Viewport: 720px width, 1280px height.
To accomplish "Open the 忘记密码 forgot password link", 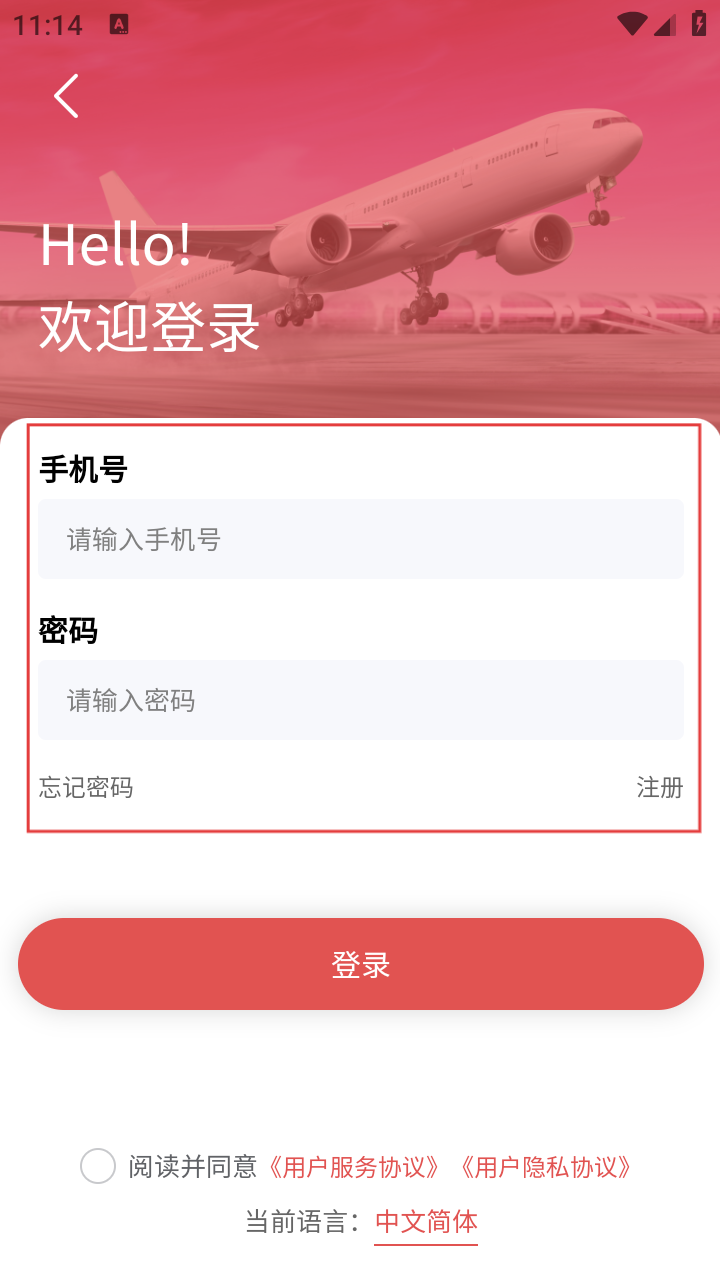I will point(86,788).
